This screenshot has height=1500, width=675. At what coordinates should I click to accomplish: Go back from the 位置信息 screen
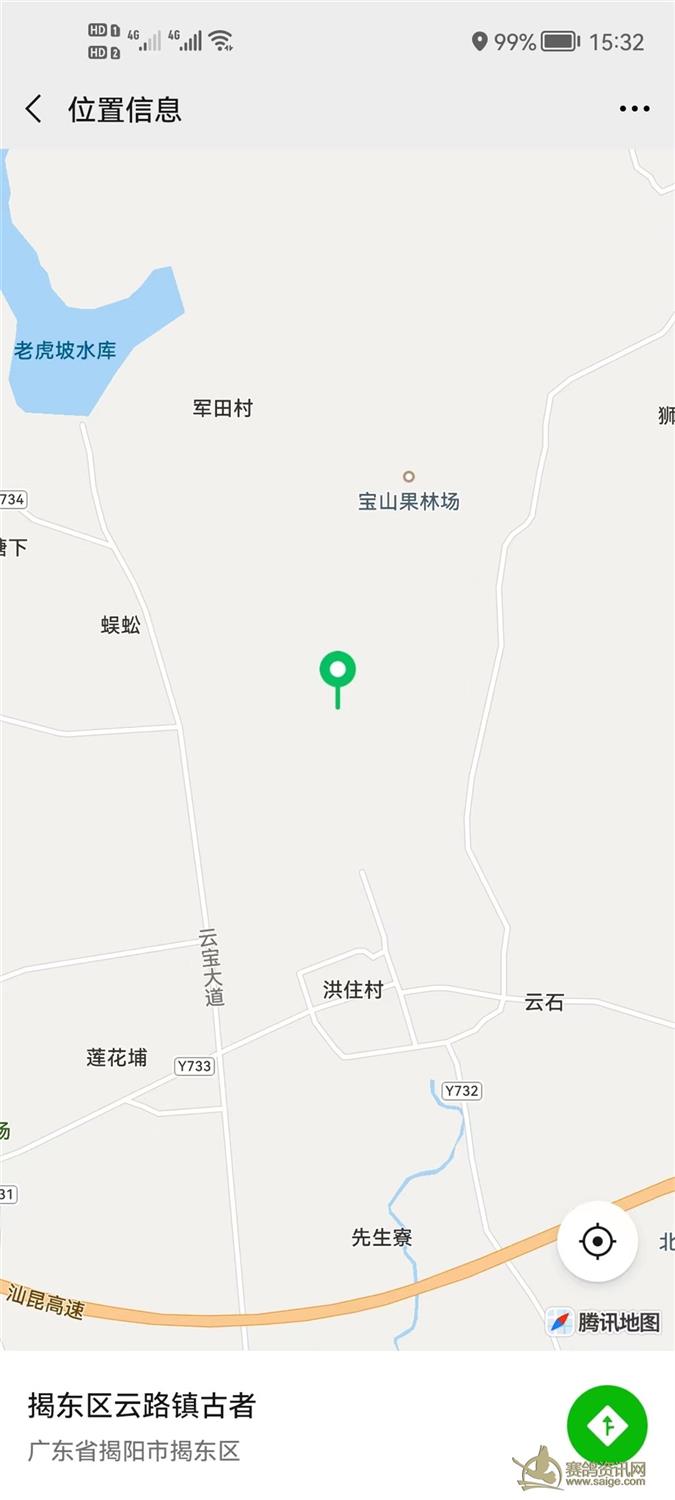coord(34,109)
